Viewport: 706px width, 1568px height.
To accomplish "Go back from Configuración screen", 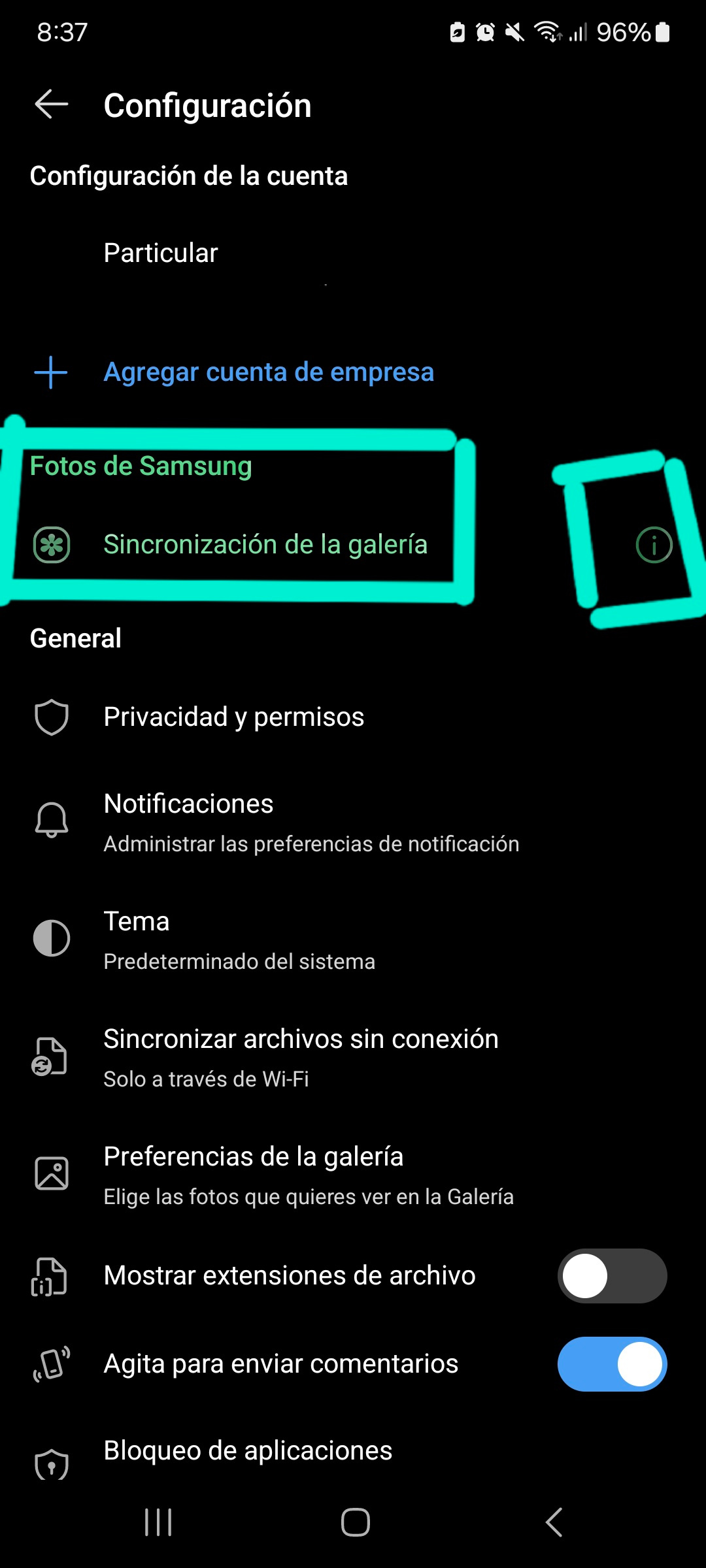I will pyautogui.click(x=52, y=105).
